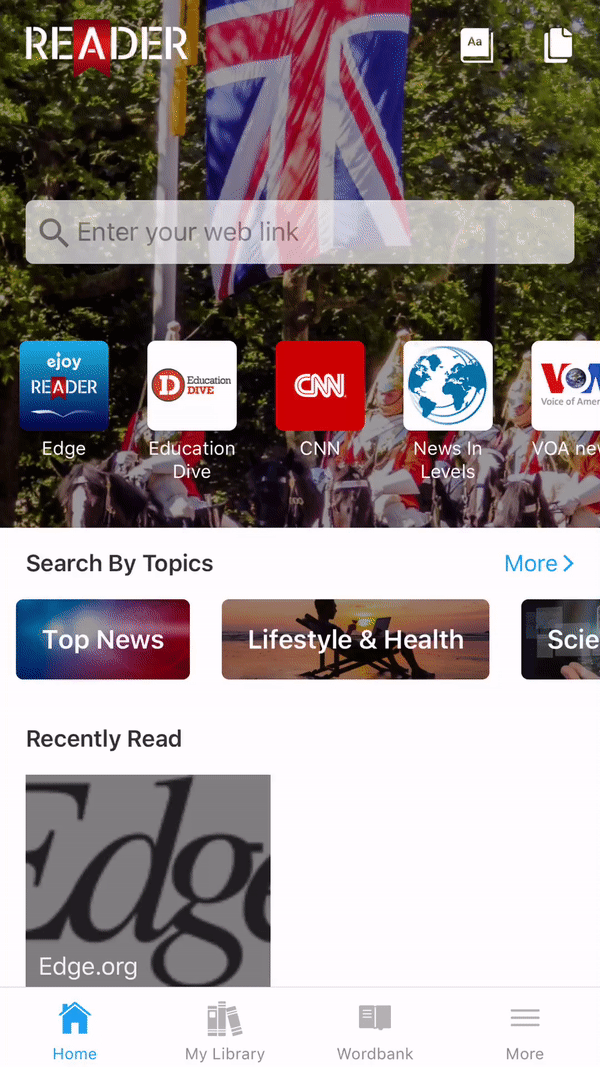Tap the copy pages icon
600x1067 pixels.
pyautogui.click(x=558, y=46)
